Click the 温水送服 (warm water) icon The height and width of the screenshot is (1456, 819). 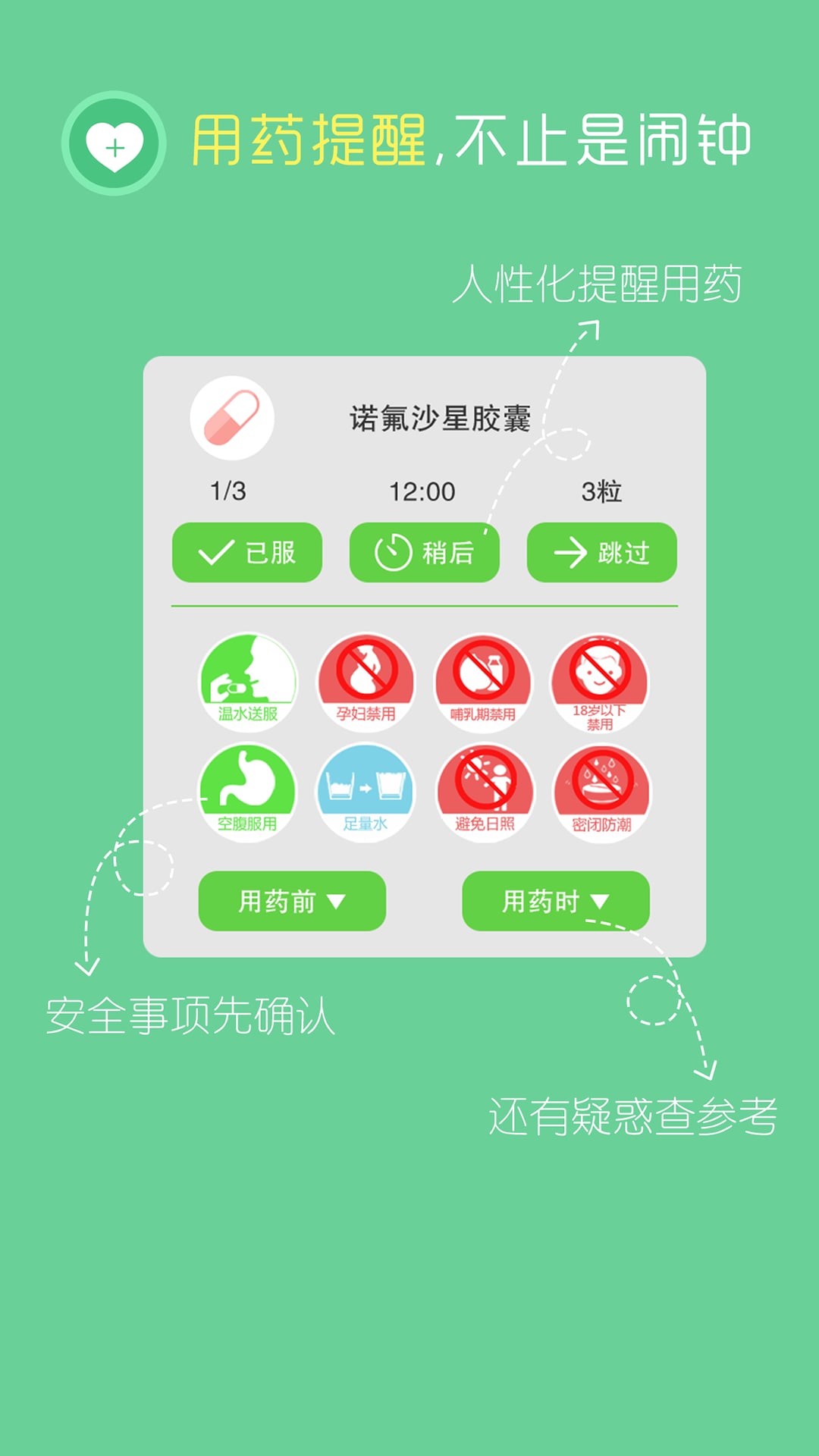tap(246, 682)
